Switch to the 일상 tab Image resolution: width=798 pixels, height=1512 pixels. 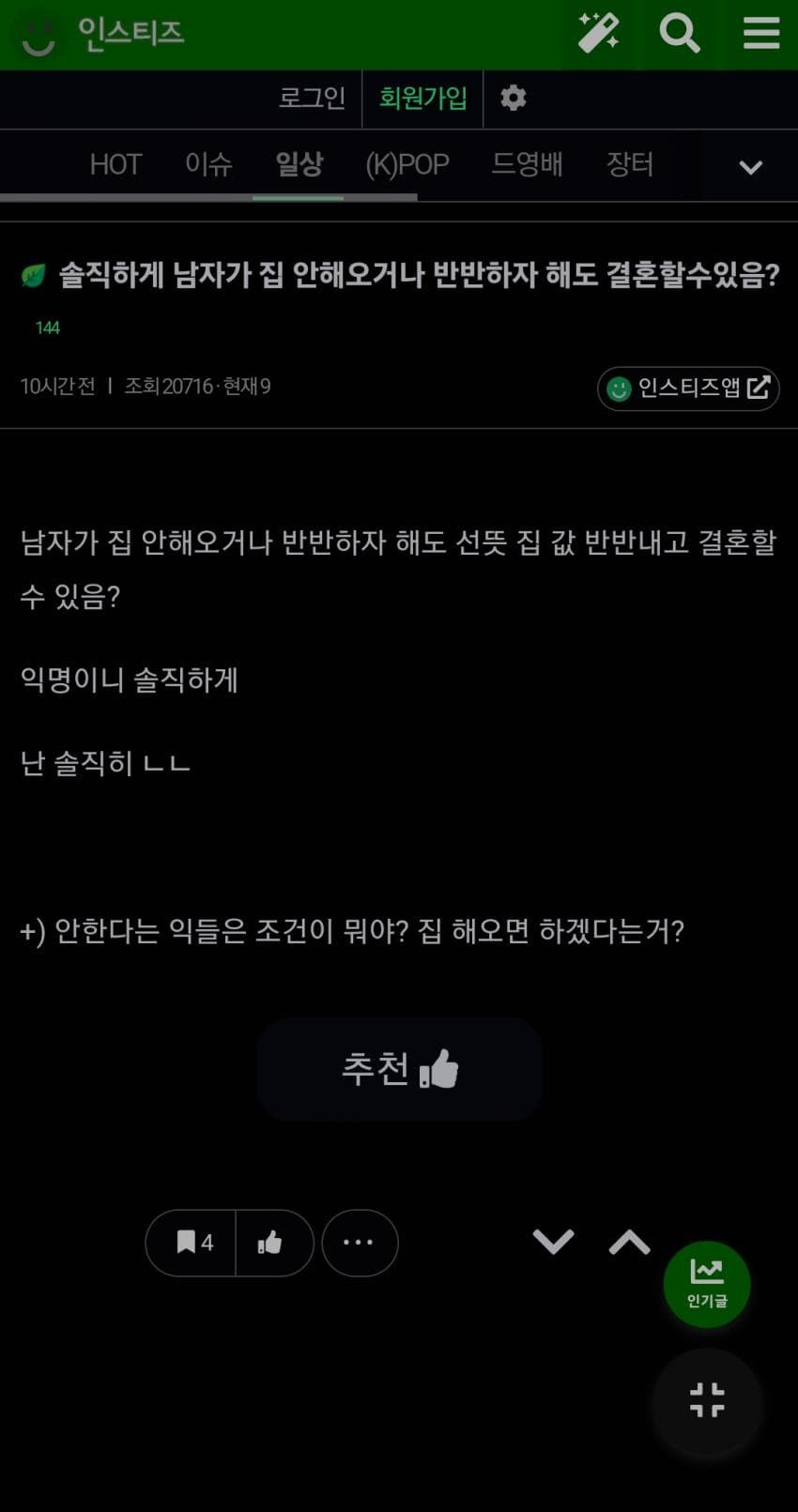(x=299, y=164)
